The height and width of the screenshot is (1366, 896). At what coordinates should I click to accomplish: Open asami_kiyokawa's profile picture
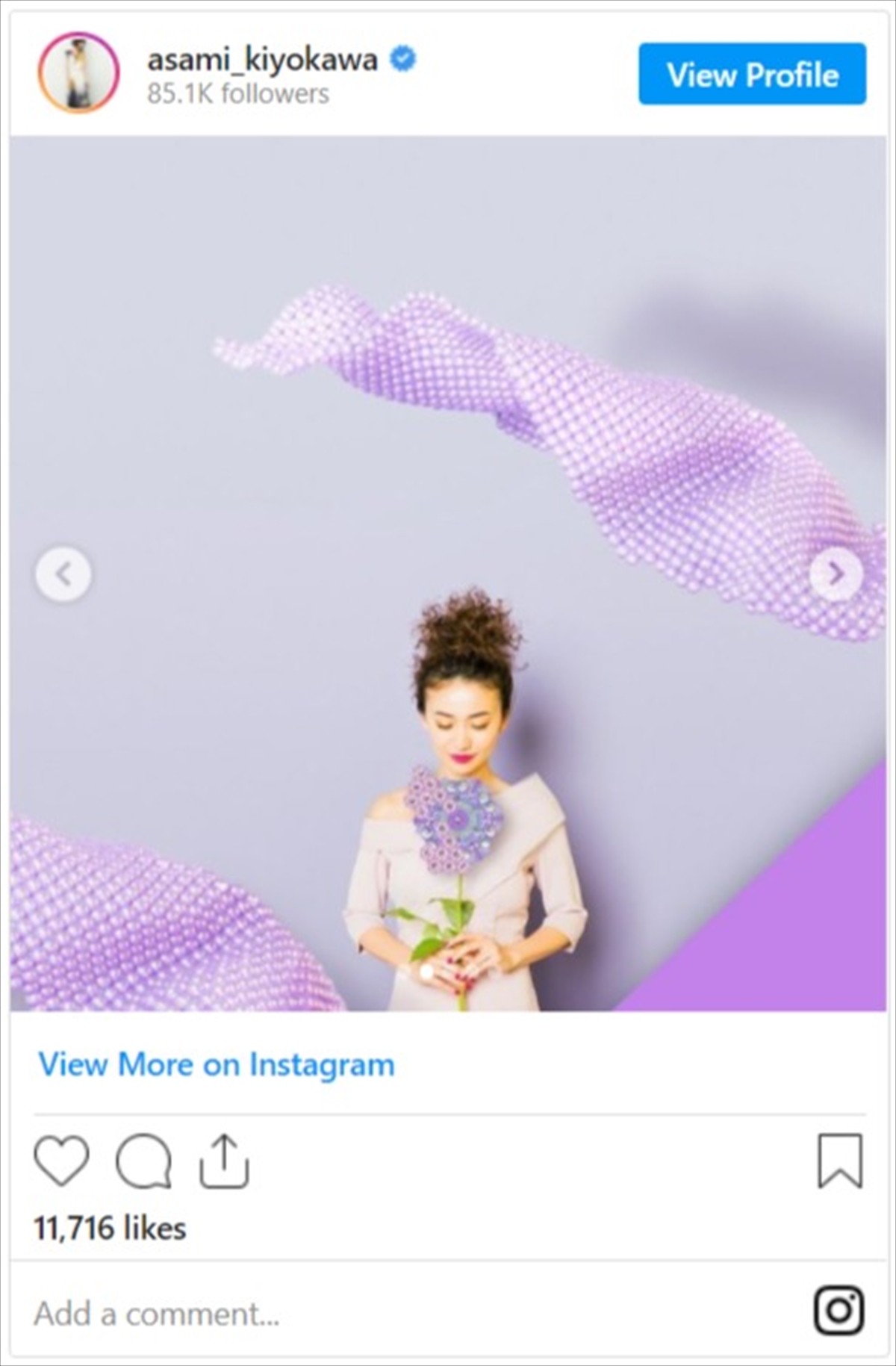coord(78,72)
